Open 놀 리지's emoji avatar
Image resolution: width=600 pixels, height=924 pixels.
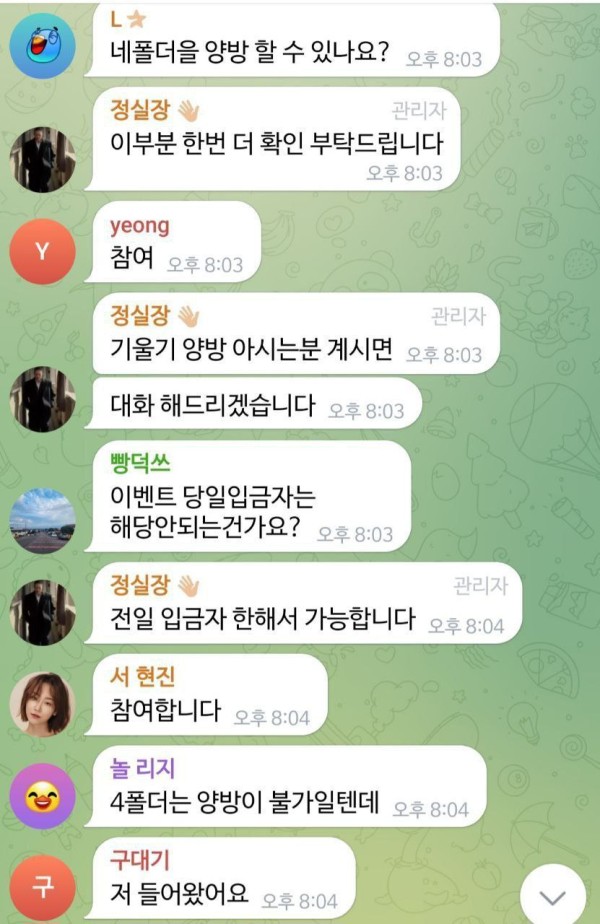[42, 796]
